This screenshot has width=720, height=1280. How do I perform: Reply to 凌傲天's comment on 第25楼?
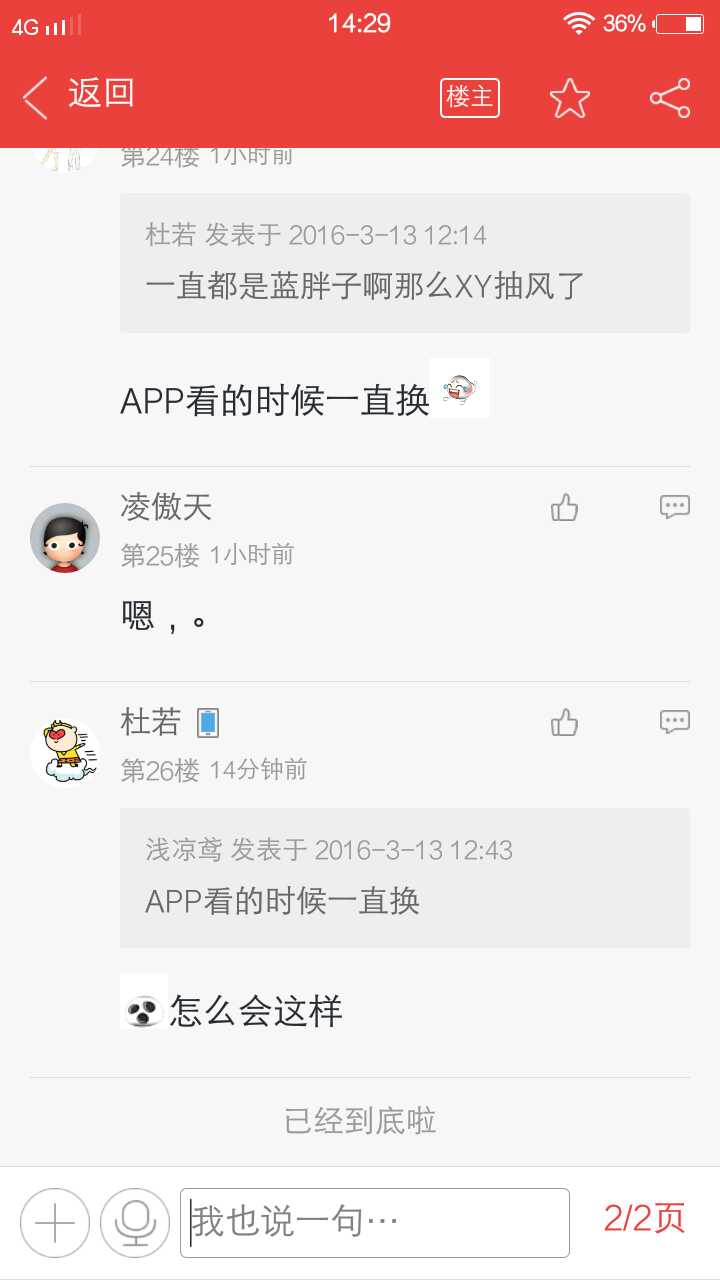675,507
